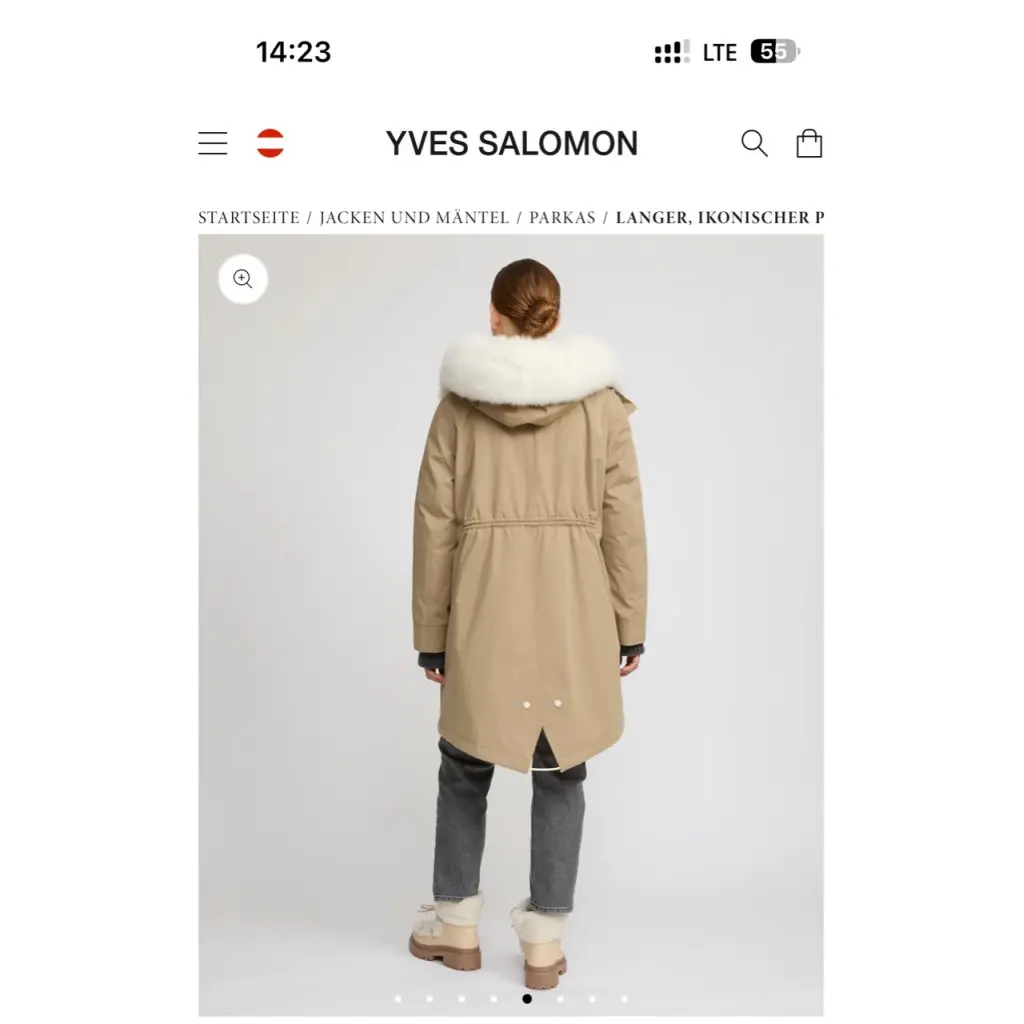
Task: Go to Startseite breadcrumb
Action: [248, 217]
